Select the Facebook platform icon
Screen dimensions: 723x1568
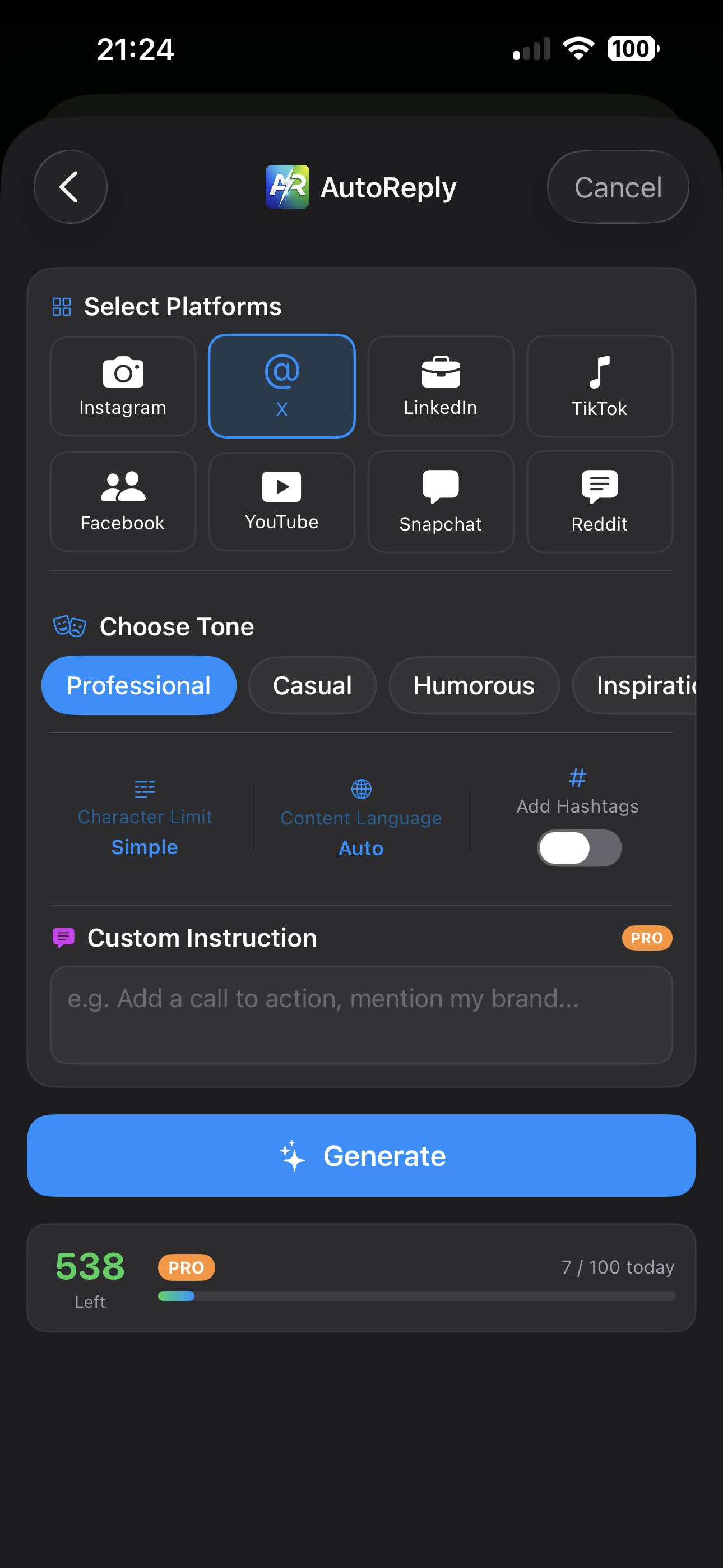[x=122, y=500]
